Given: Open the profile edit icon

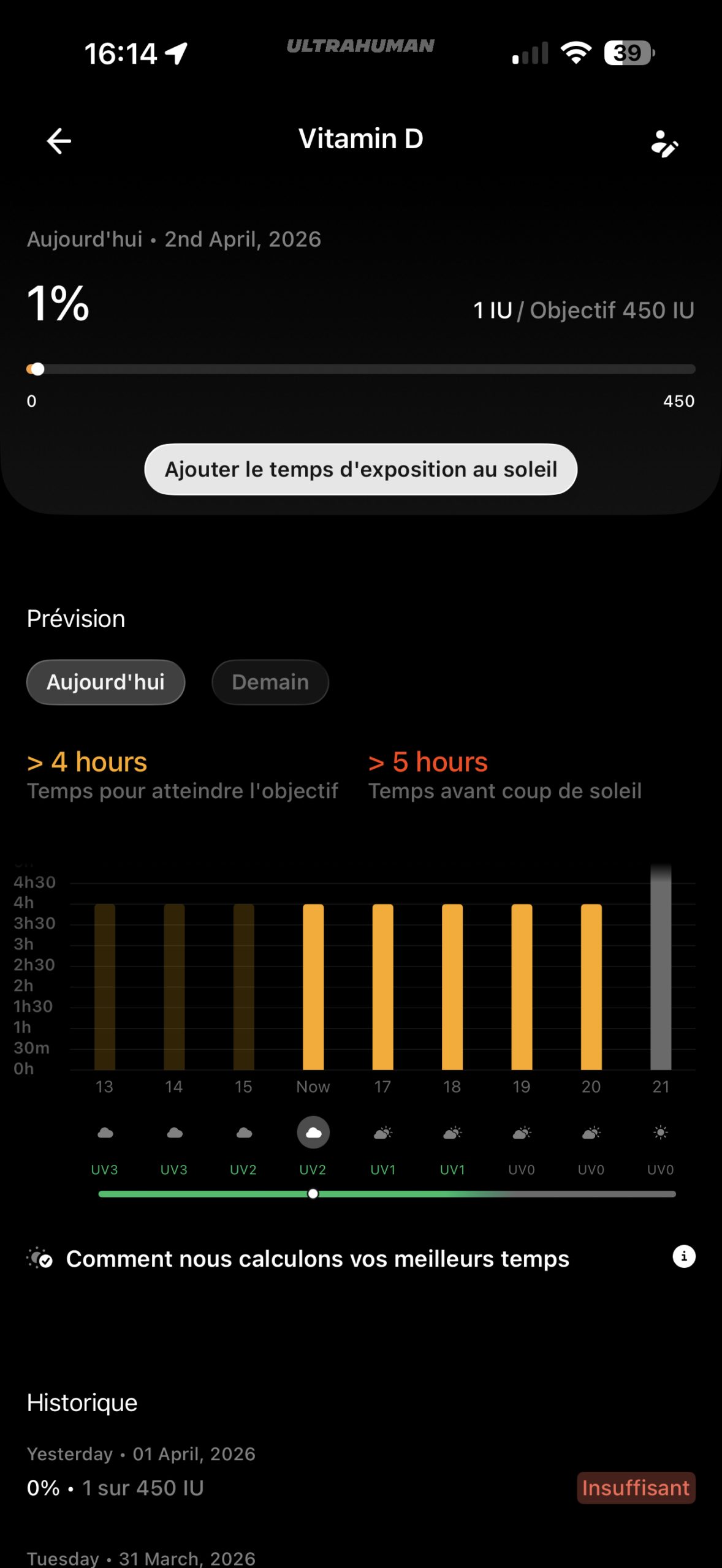Looking at the screenshot, I should (x=664, y=143).
